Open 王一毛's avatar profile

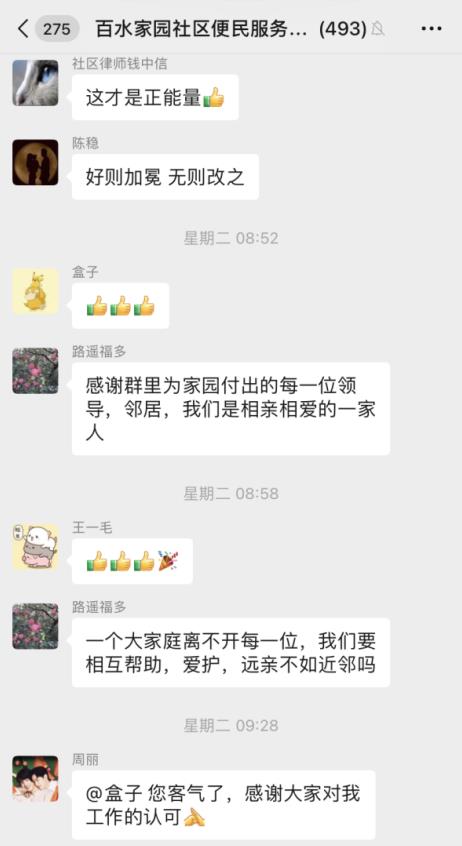pos(36,547)
